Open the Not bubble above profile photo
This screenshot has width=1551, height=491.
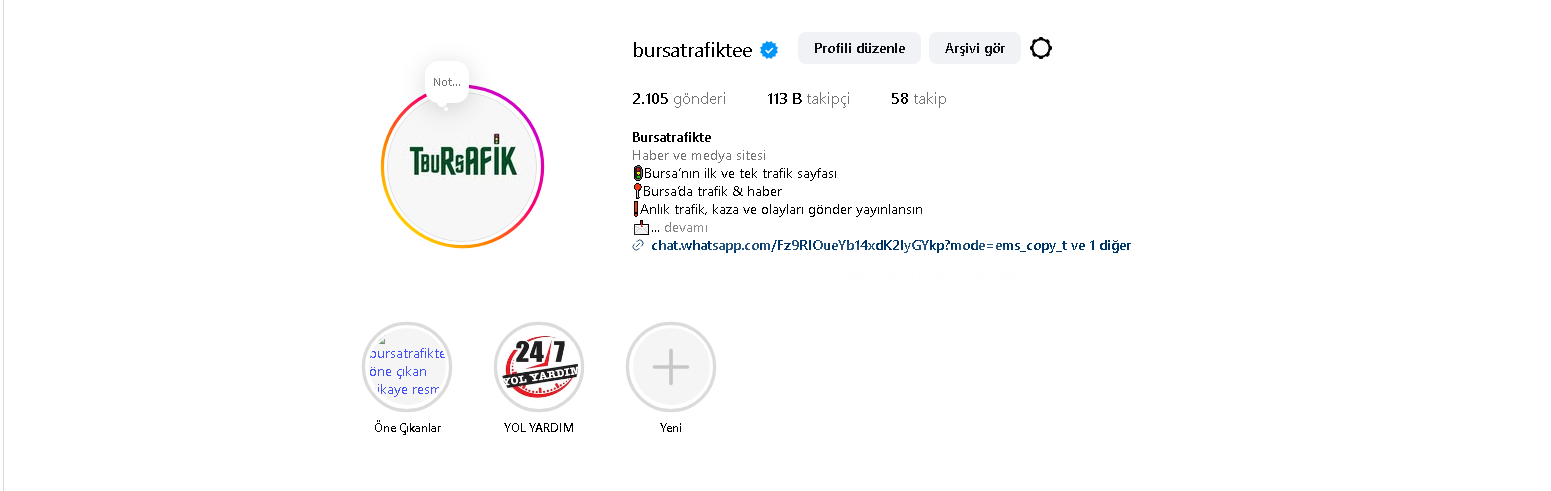[446, 82]
